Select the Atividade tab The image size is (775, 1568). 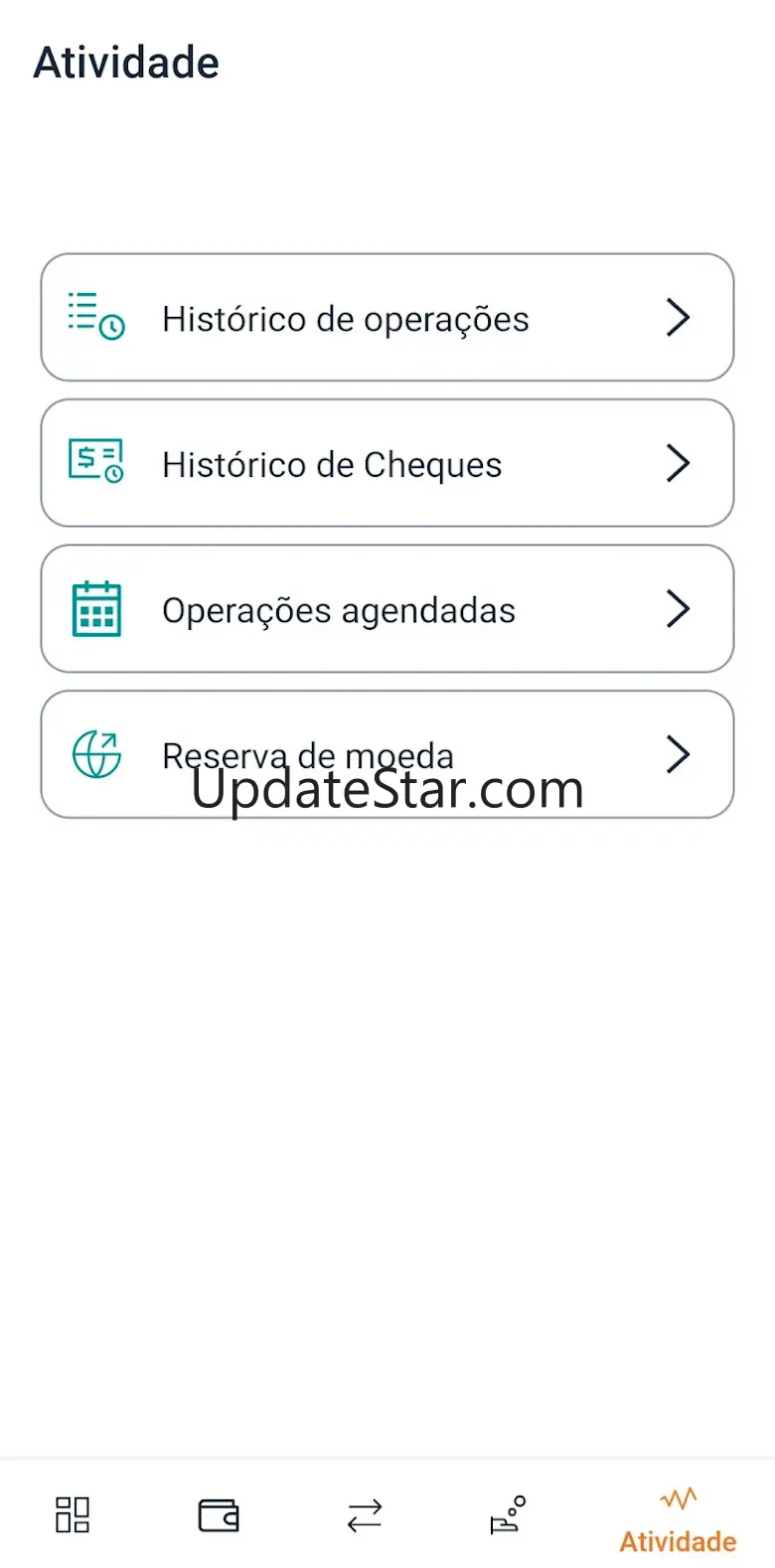coord(678,1520)
